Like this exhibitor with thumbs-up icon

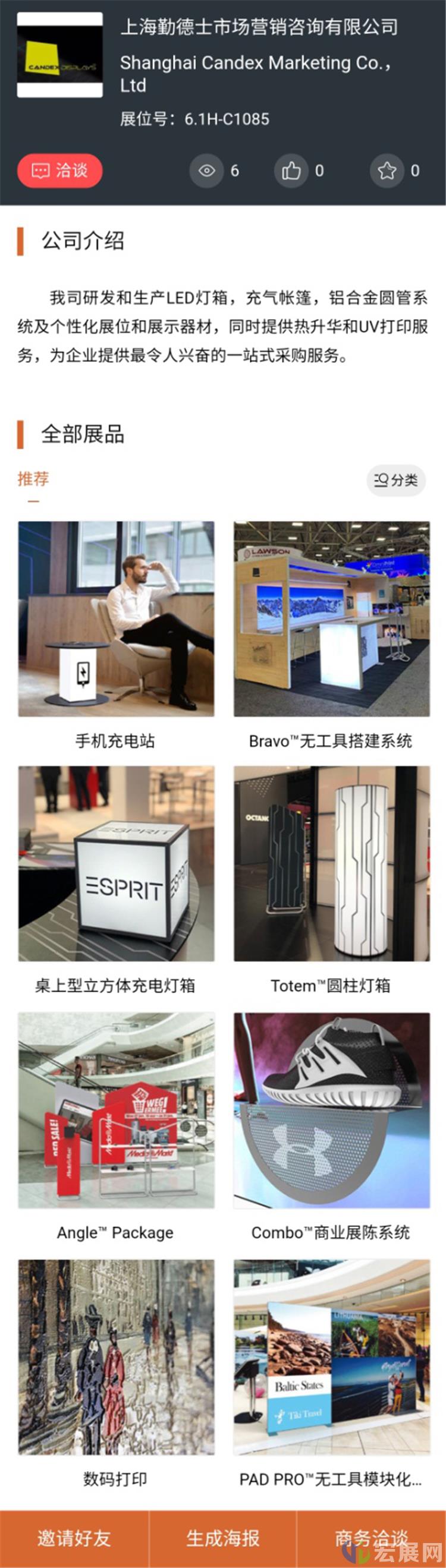click(x=291, y=171)
